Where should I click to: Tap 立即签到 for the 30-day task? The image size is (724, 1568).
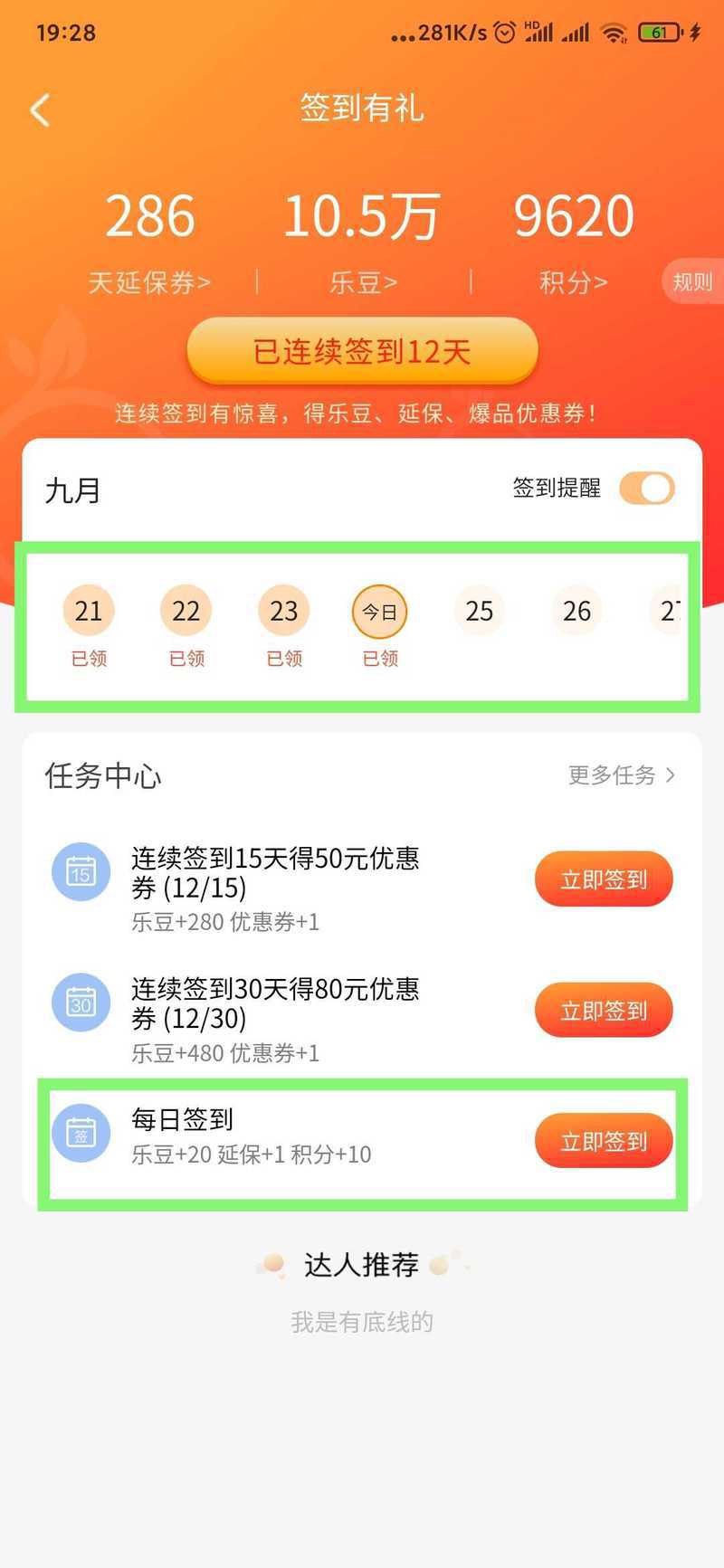pyautogui.click(x=604, y=1011)
